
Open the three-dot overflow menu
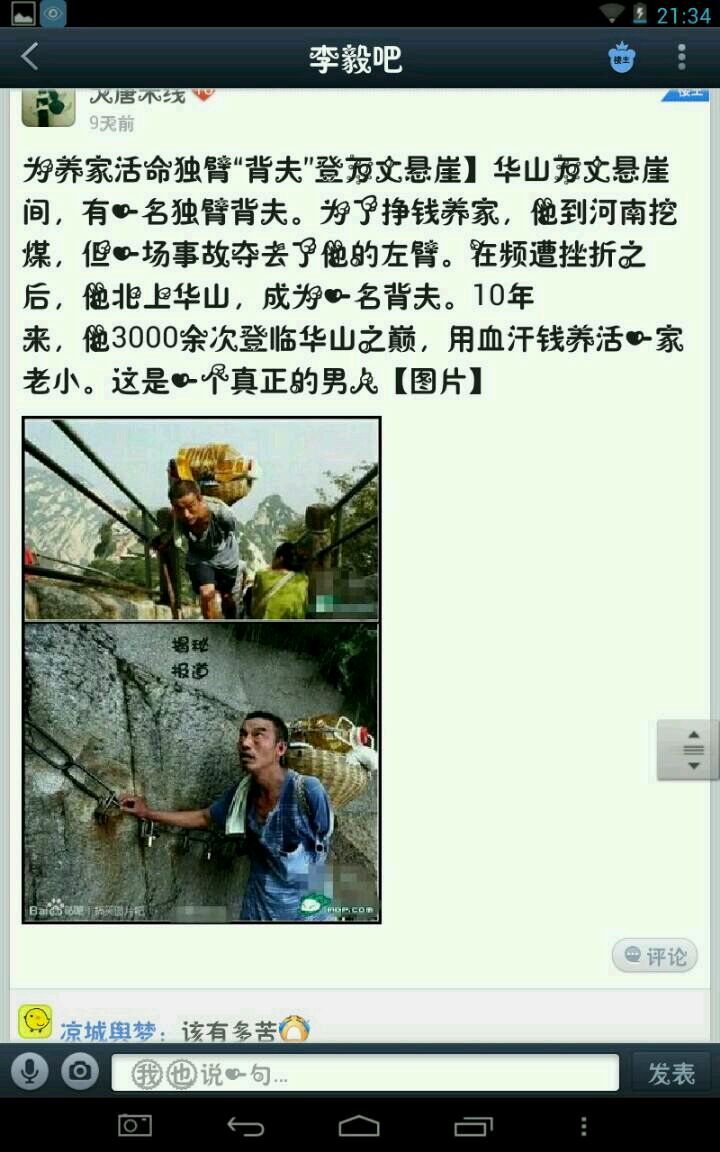click(682, 57)
